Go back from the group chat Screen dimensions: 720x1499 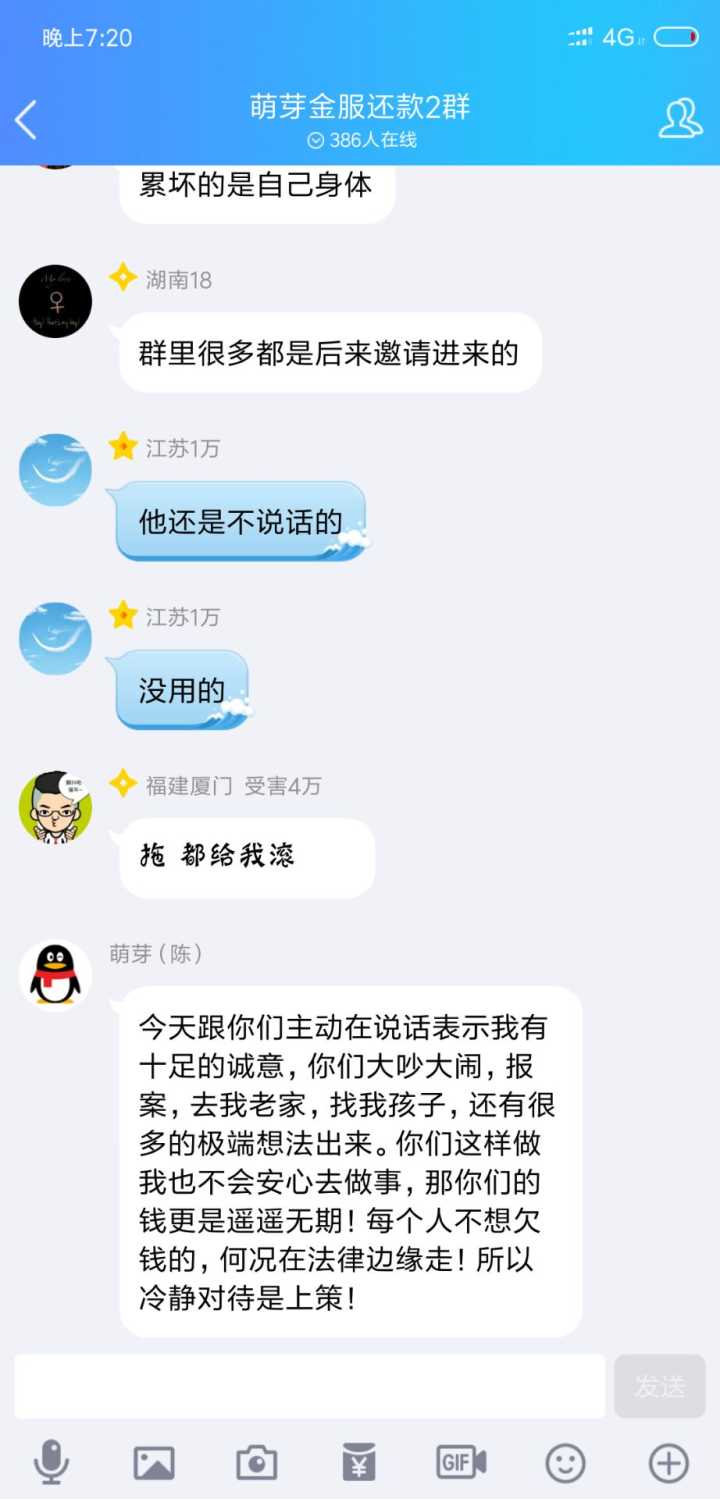27,120
